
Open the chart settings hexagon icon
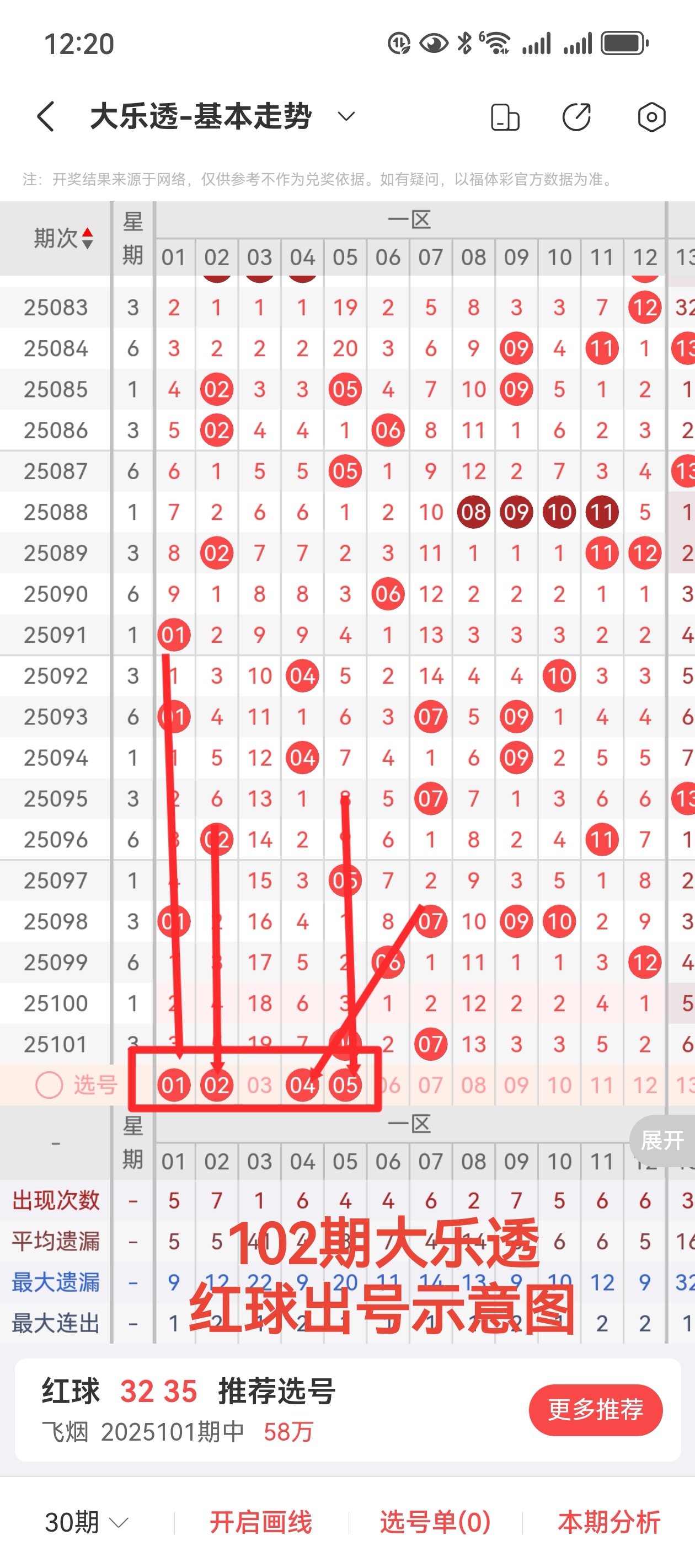[x=651, y=117]
